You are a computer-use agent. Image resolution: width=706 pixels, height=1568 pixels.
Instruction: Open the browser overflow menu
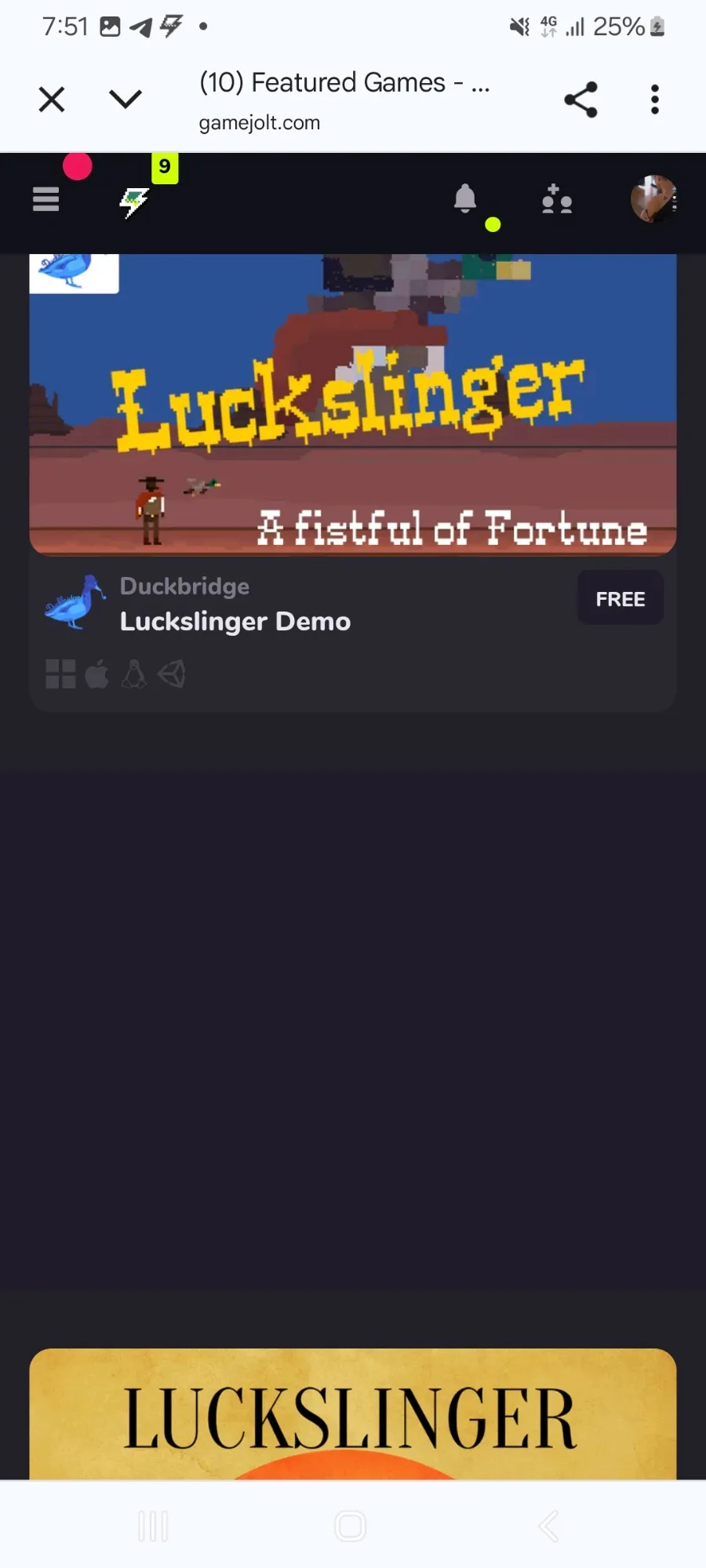point(654,100)
